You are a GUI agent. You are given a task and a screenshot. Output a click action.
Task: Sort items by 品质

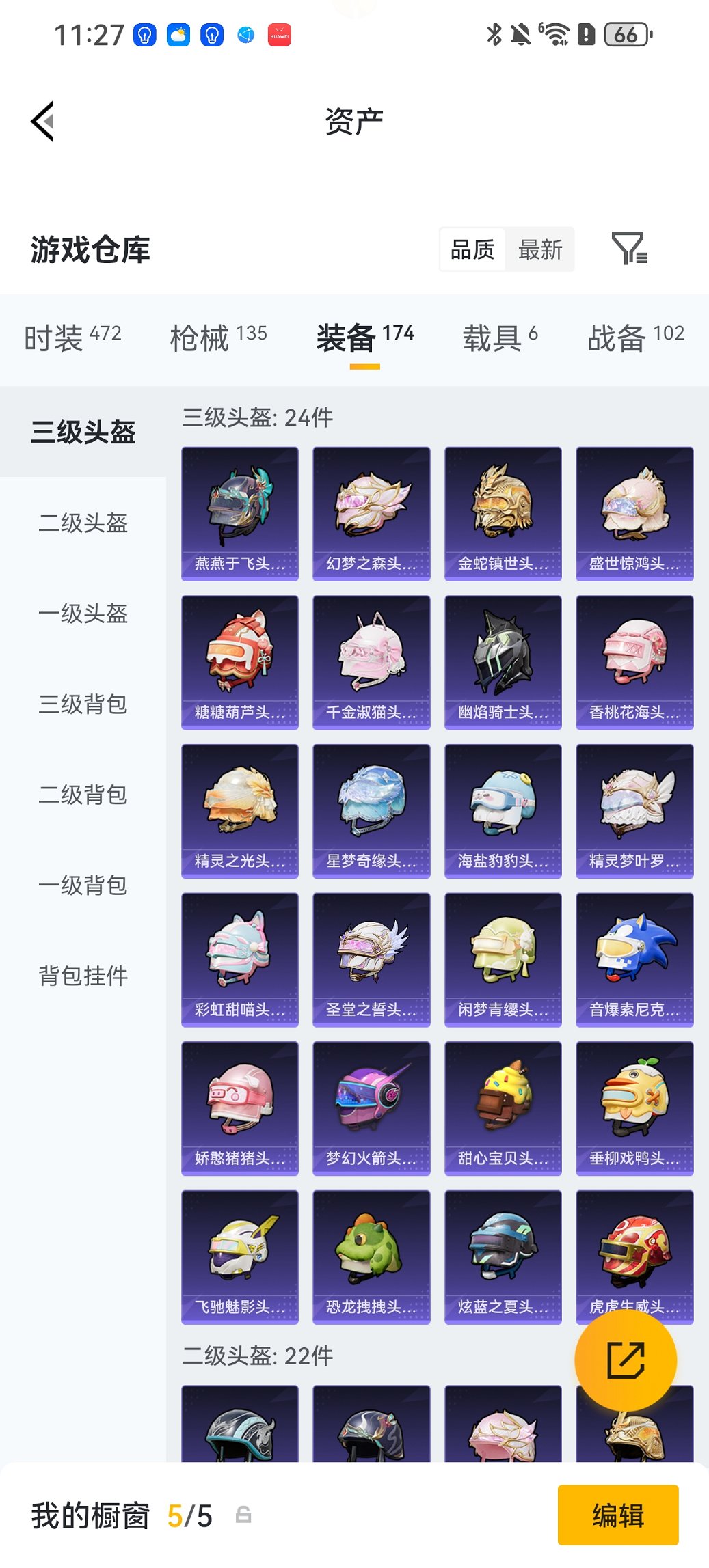tap(472, 249)
